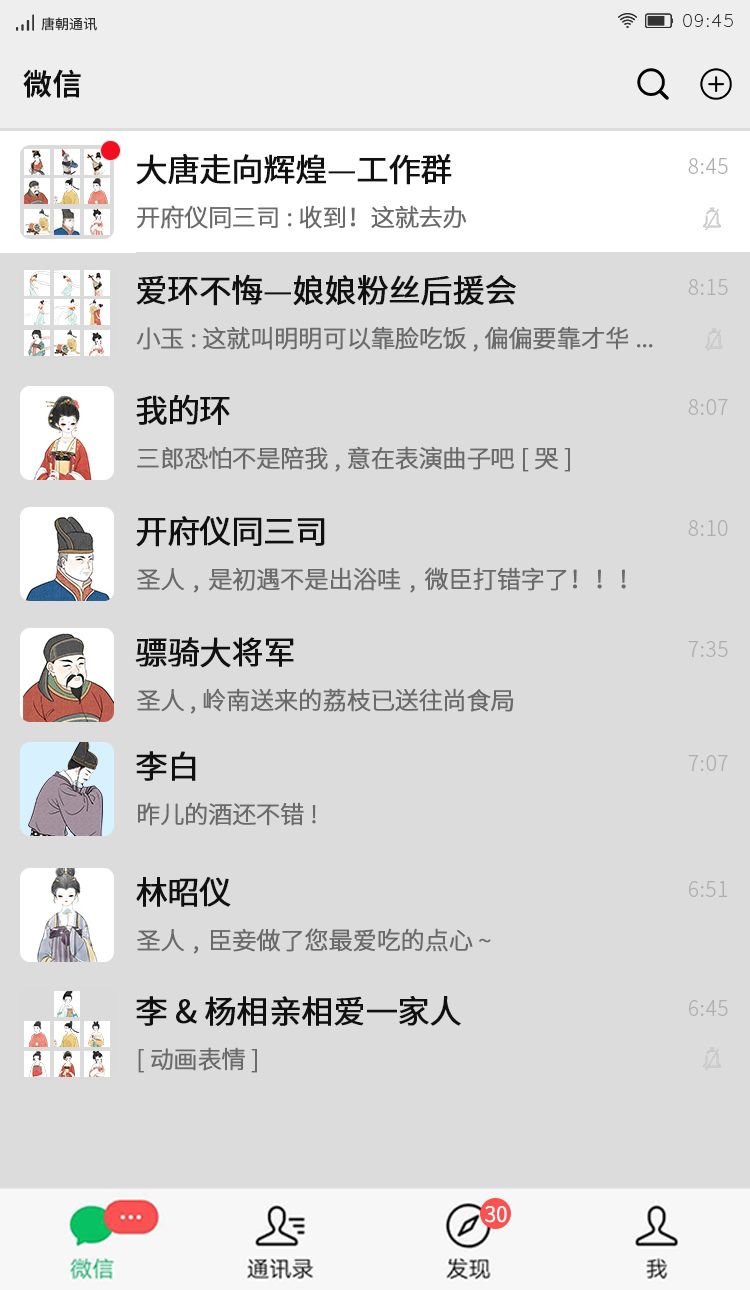The width and height of the screenshot is (750, 1290).
Task: Switch to the 微信 tab
Action: click(x=92, y=1240)
